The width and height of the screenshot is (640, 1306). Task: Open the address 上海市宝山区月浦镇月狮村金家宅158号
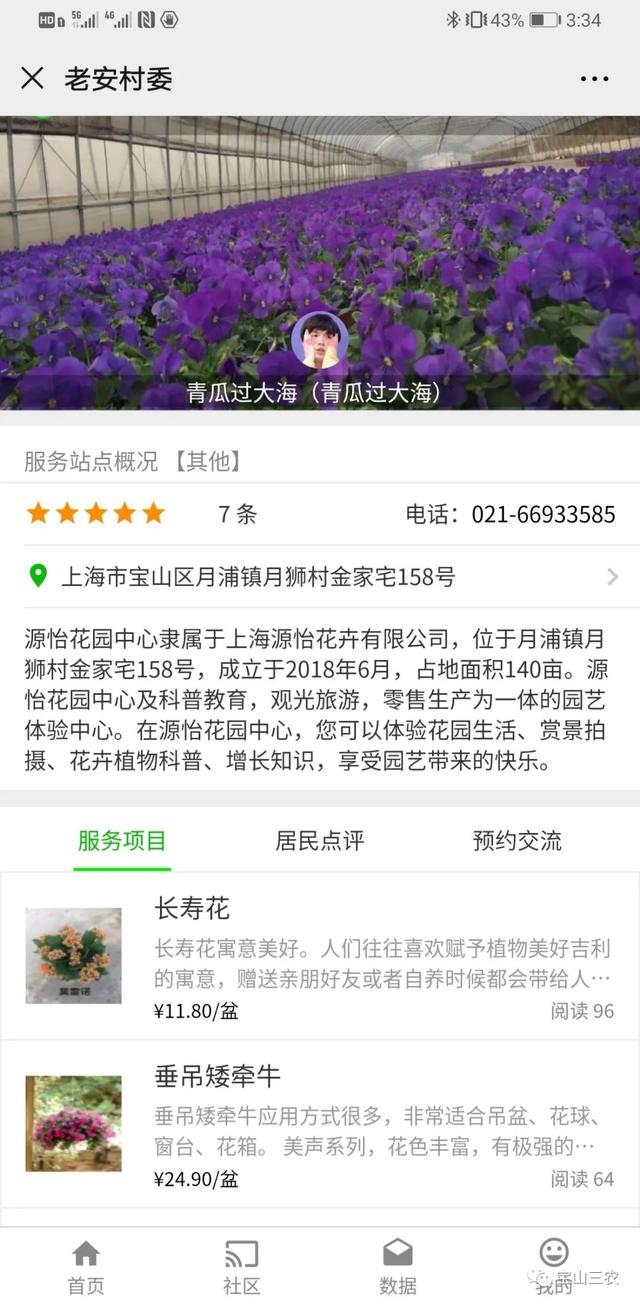coord(320,576)
